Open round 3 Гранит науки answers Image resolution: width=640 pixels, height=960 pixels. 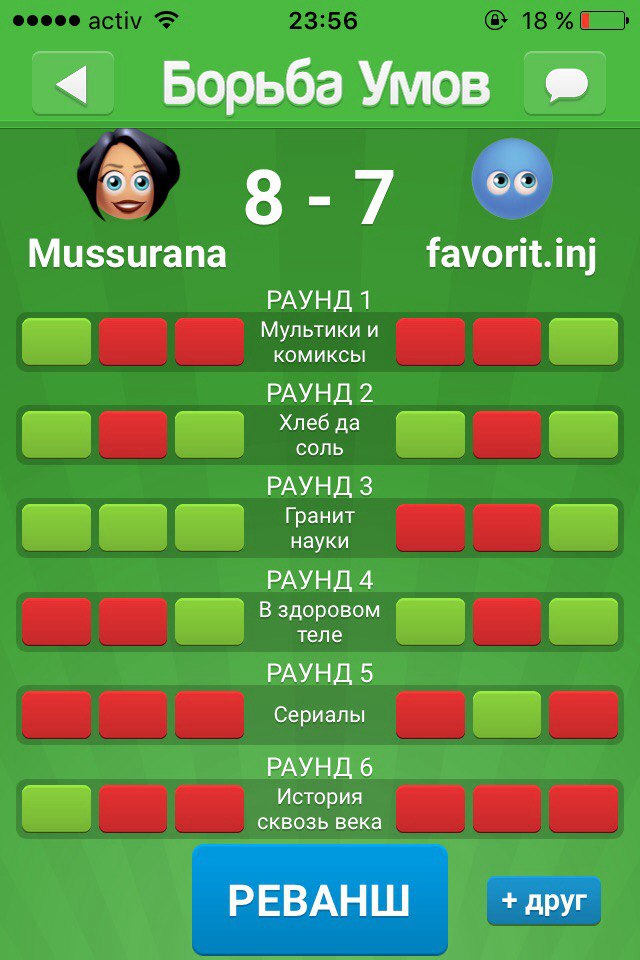(x=320, y=528)
